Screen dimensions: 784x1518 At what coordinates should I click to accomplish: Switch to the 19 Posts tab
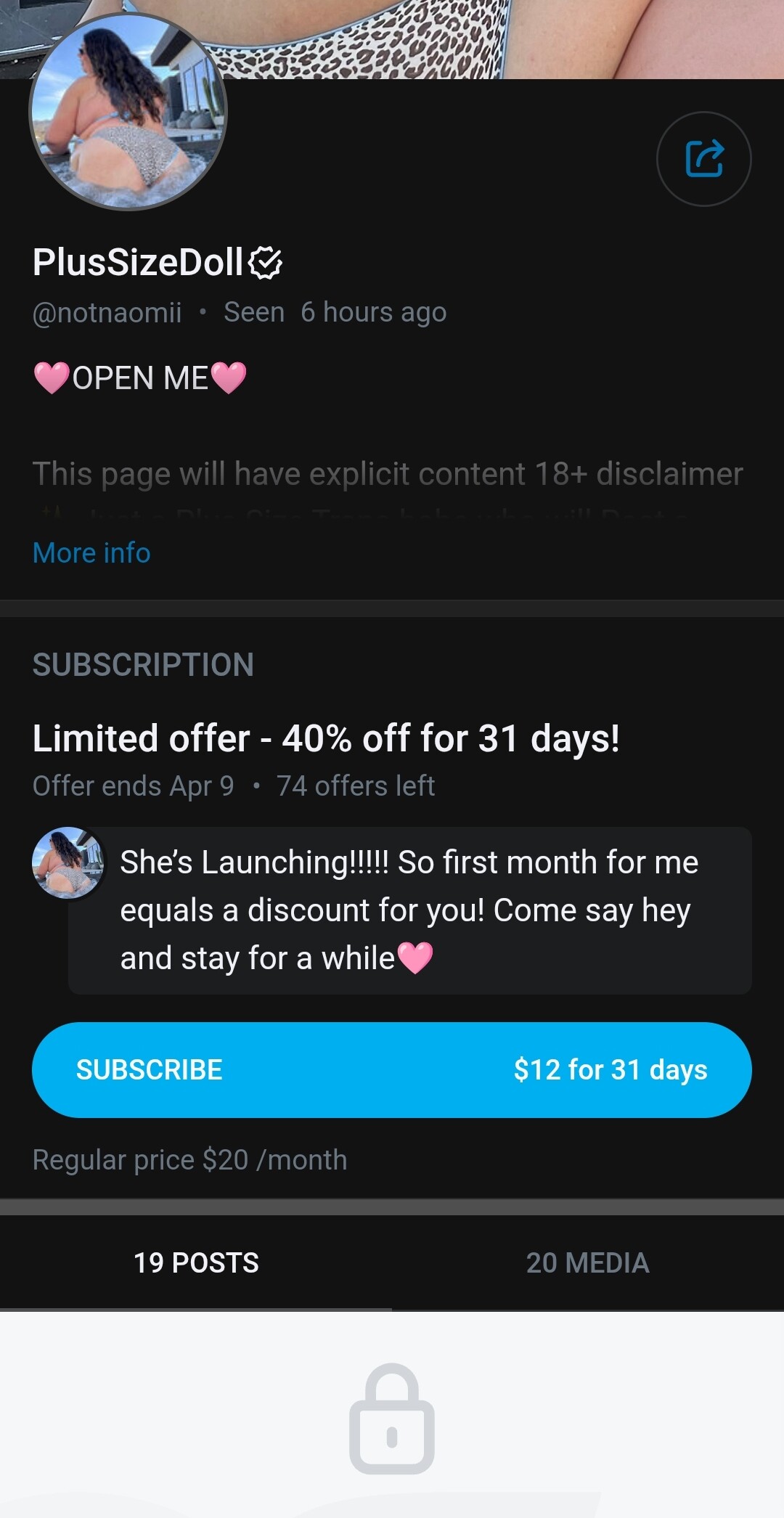196,1262
